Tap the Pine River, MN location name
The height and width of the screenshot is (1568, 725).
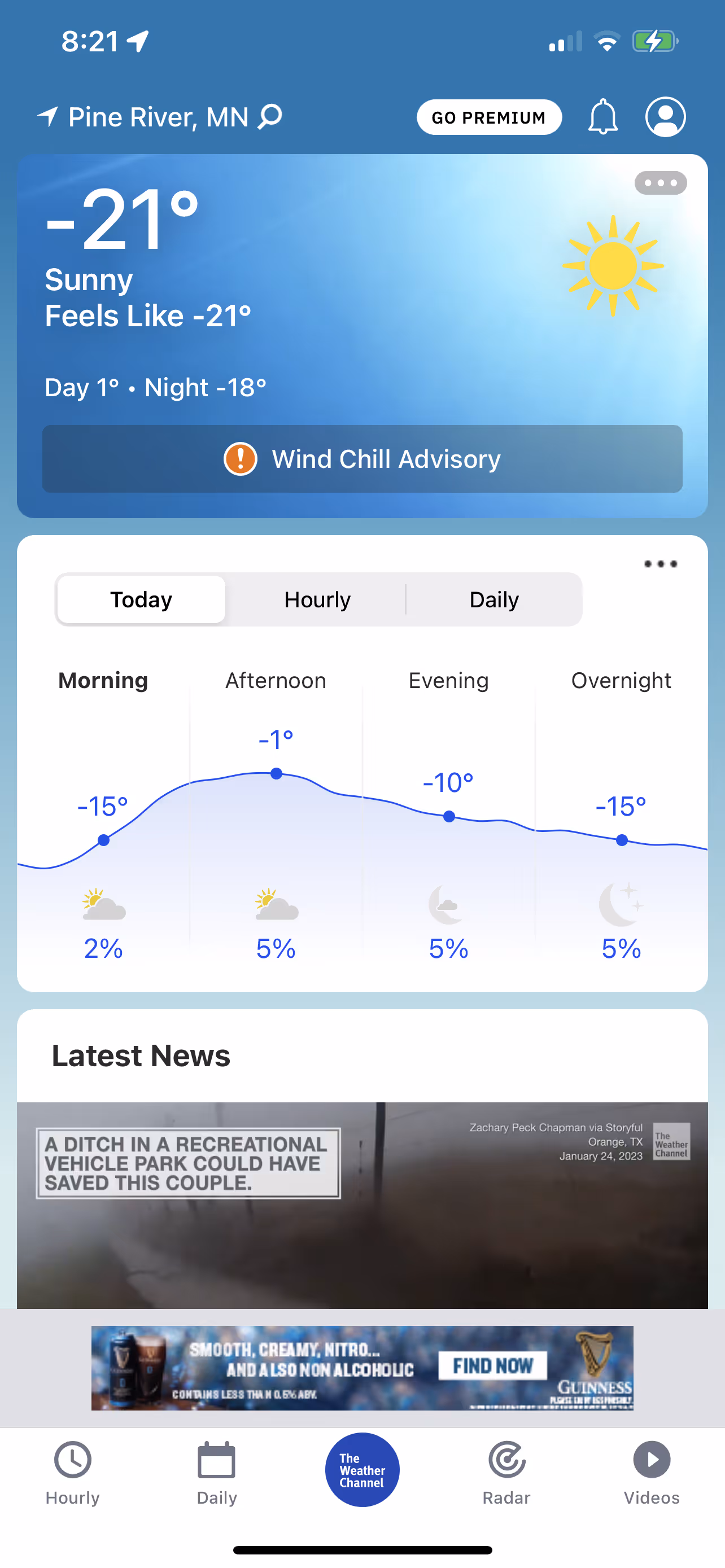(158, 117)
